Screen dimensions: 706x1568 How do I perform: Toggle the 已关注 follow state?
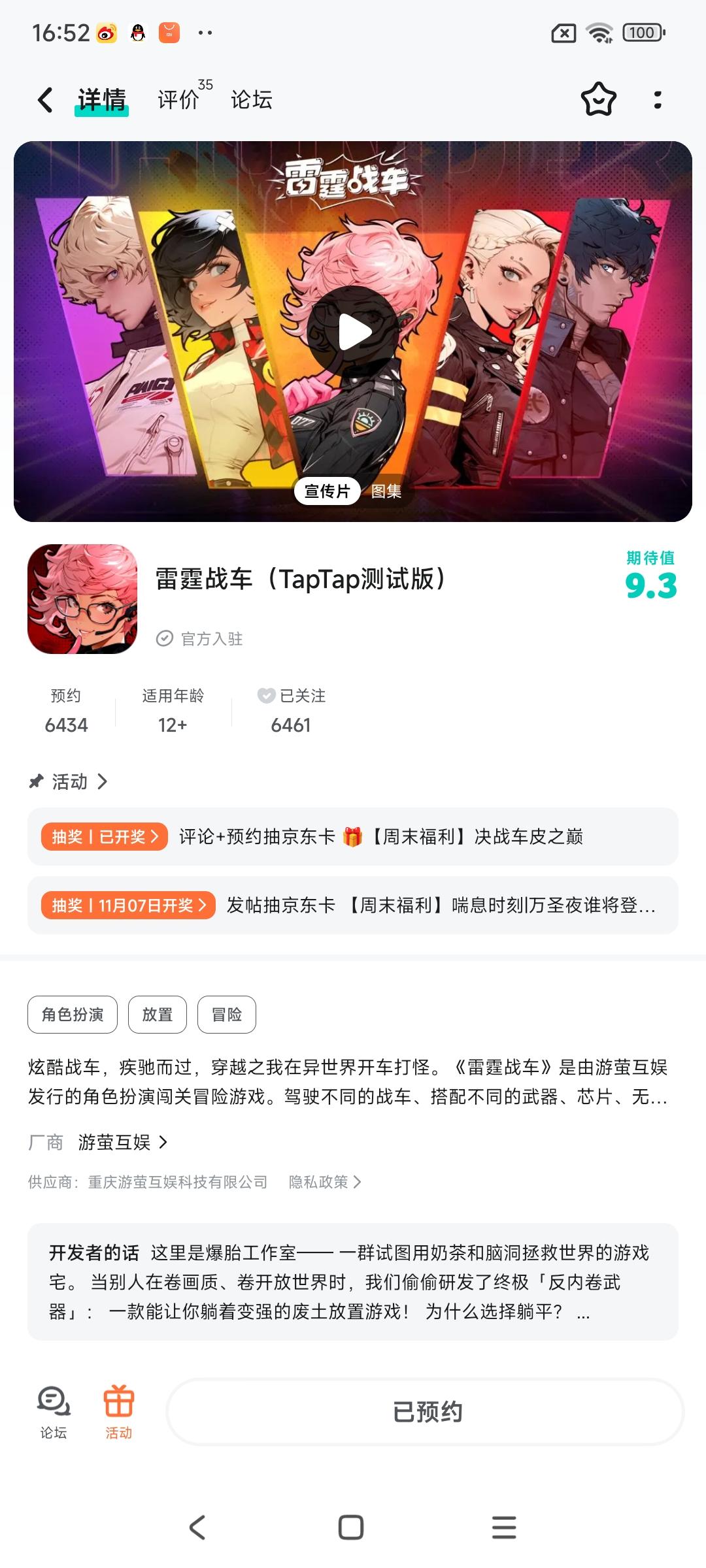tap(291, 709)
